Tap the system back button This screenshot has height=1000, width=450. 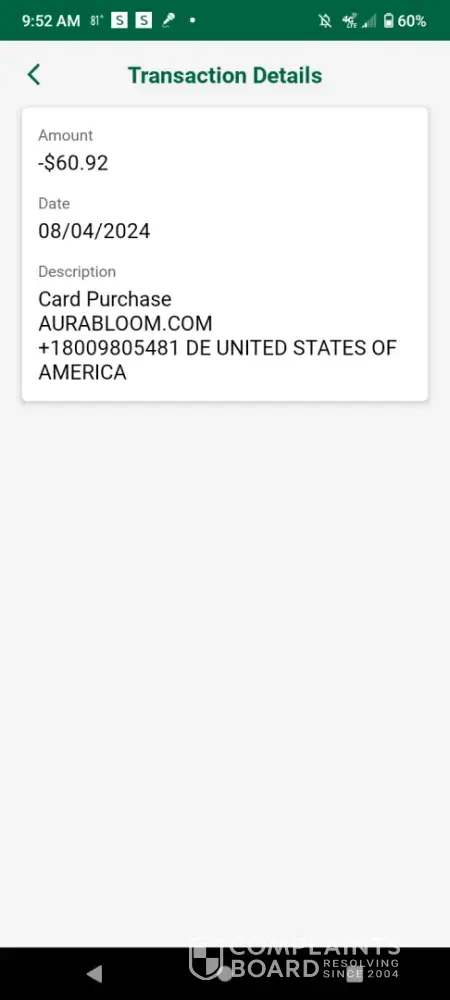pyautogui.click(x=94, y=973)
